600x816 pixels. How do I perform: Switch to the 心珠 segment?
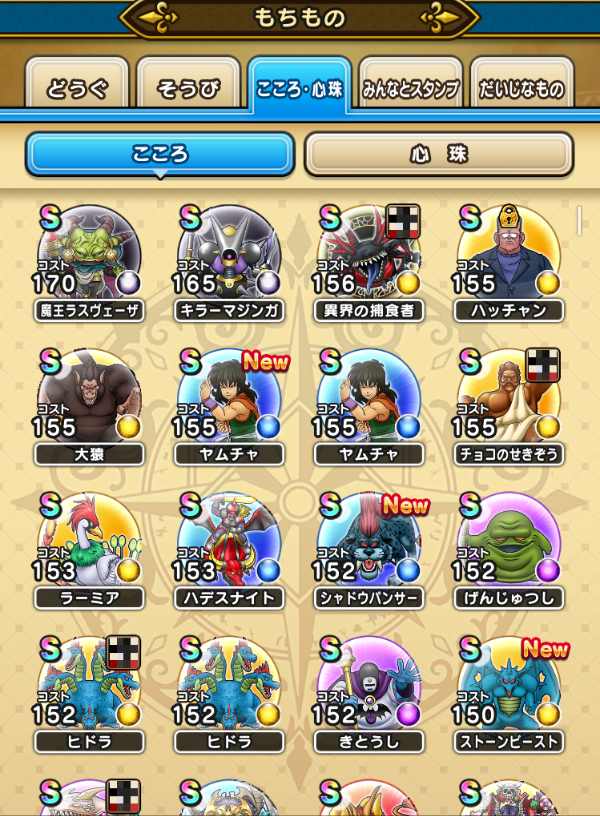[438, 155]
